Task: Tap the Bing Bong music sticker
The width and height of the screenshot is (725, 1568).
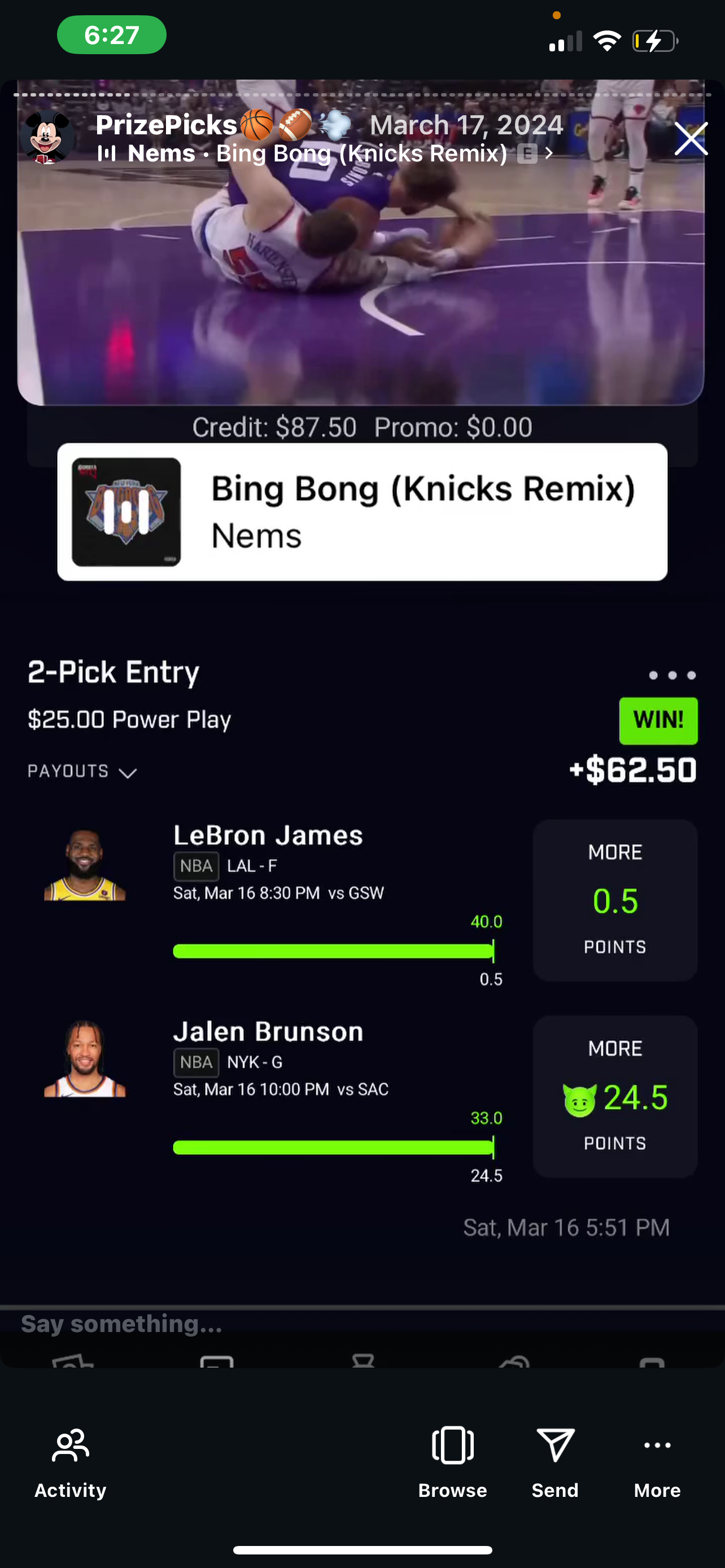Action: click(362, 512)
